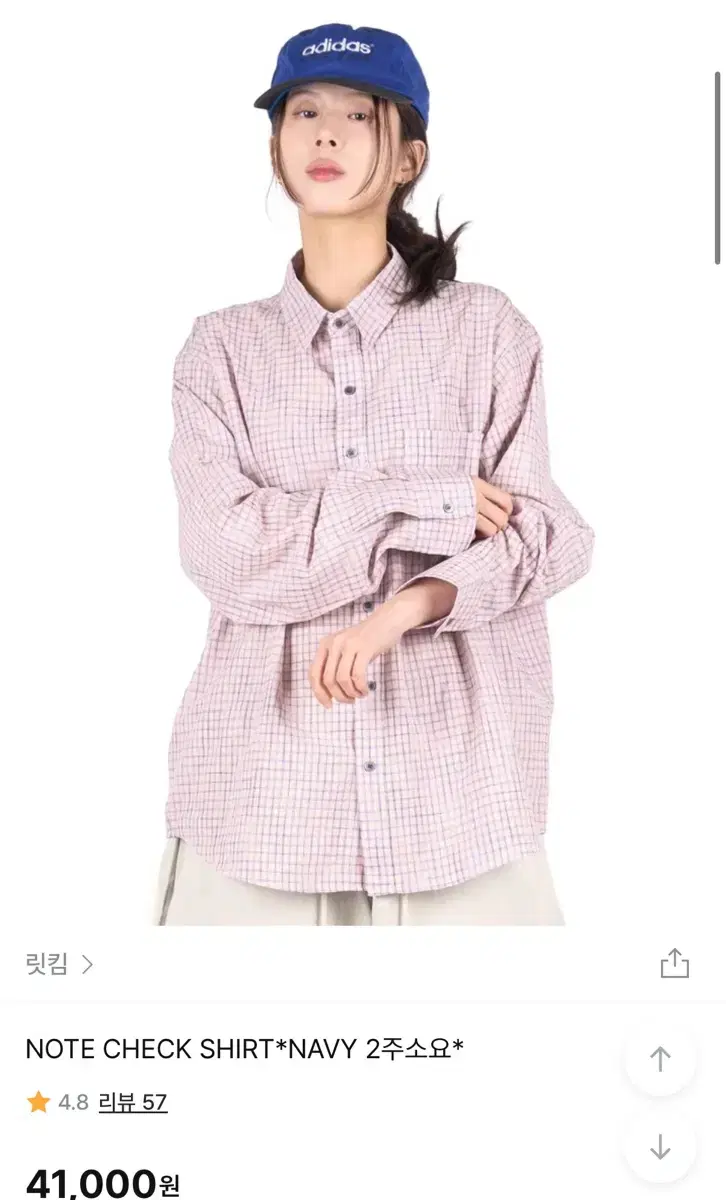726x1200 pixels.
Task: Open the 릿킴 seller store
Action: point(48,963)
